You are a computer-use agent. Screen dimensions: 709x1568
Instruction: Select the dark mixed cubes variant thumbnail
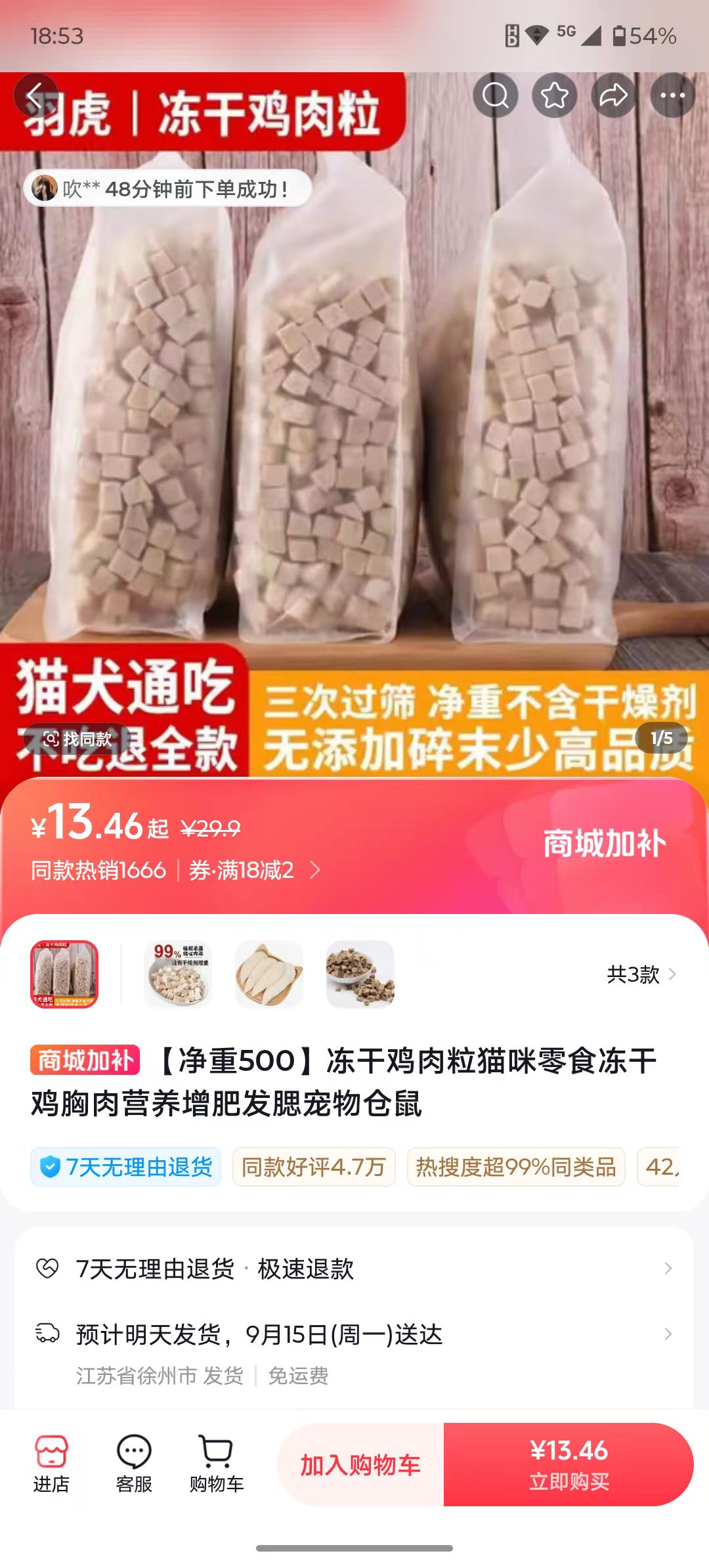pyautogui.click(x=360, y=974)
